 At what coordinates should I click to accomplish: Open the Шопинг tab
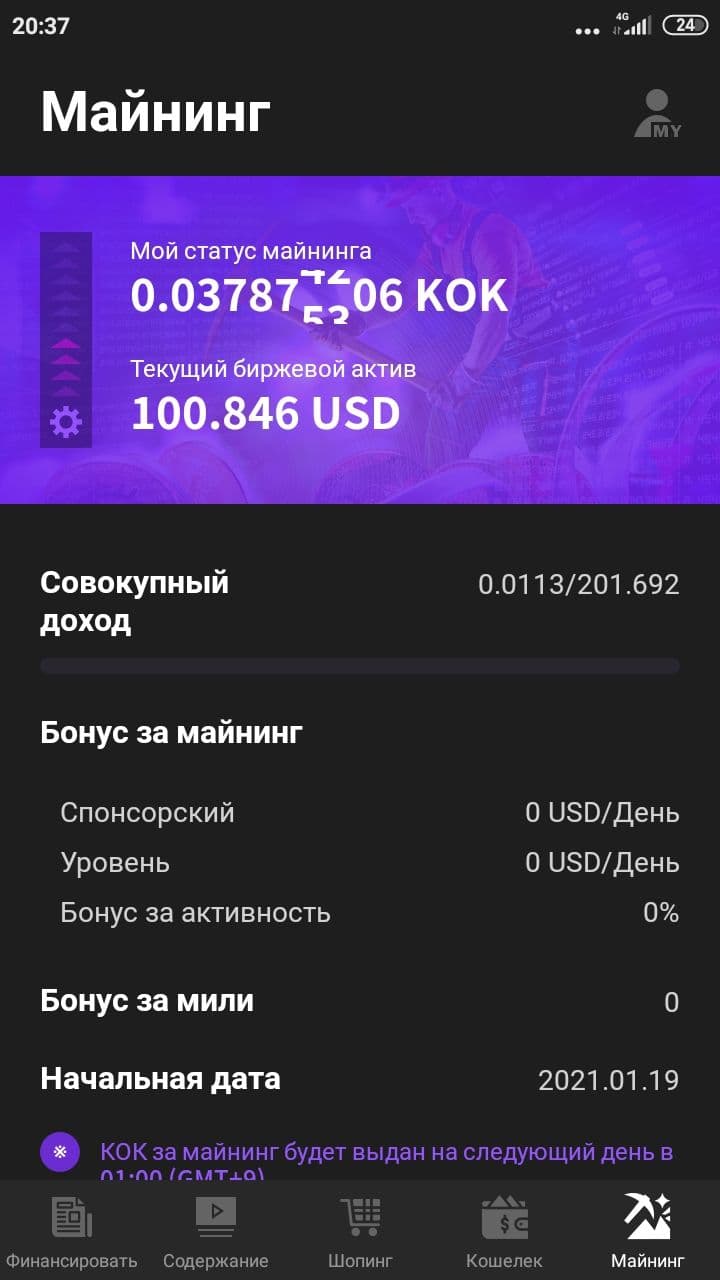360,1231
